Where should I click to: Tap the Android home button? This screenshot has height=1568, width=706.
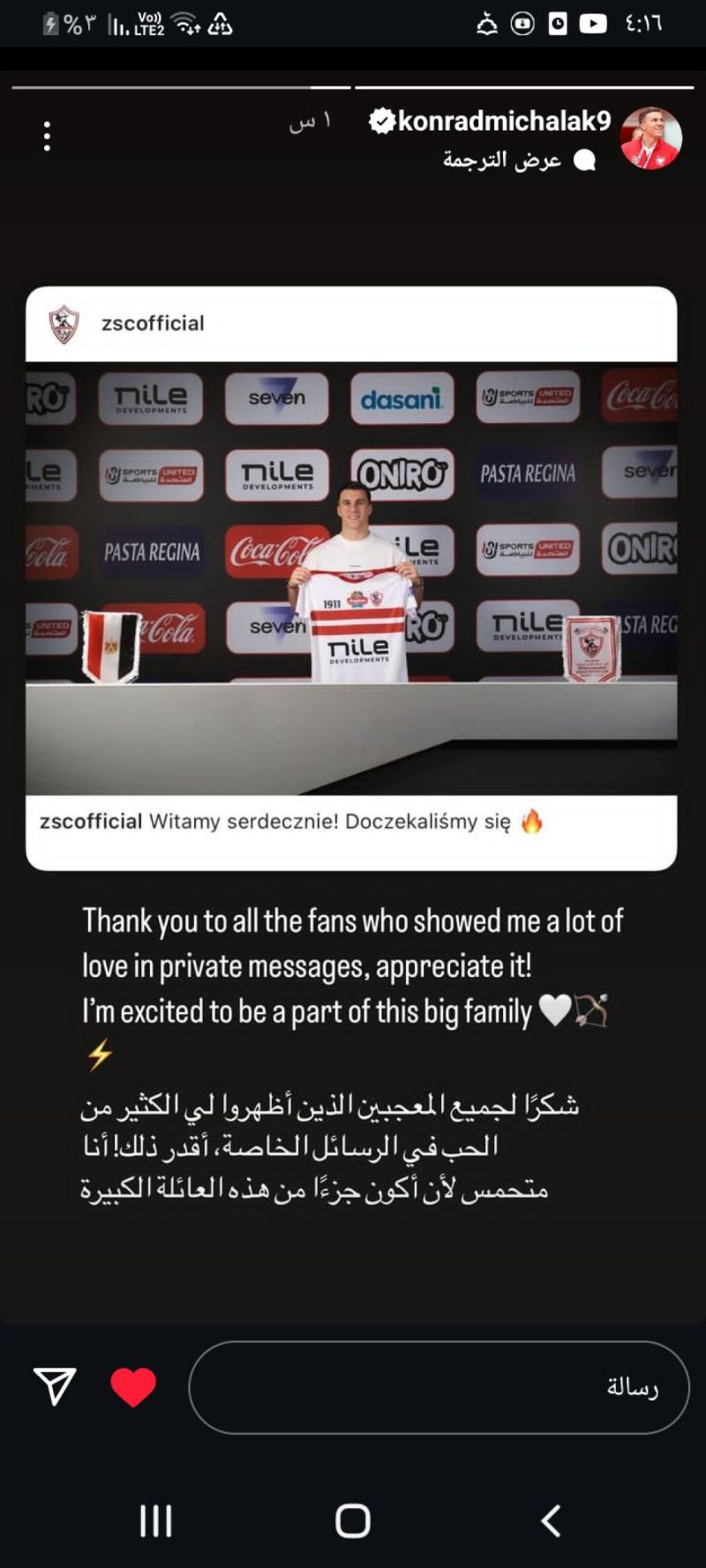point(353,1520)
